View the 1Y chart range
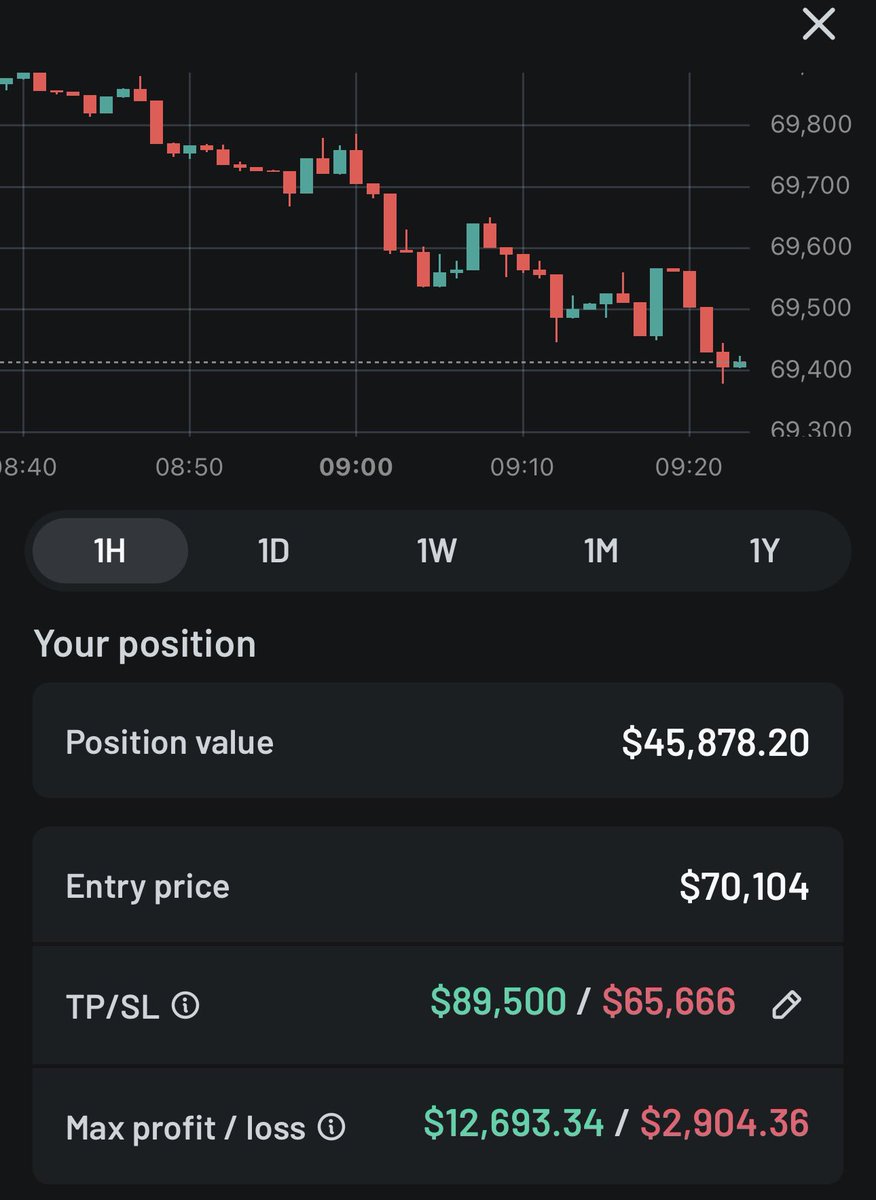The width and height of the screenshot is (876, 1200). coord(764,551)
